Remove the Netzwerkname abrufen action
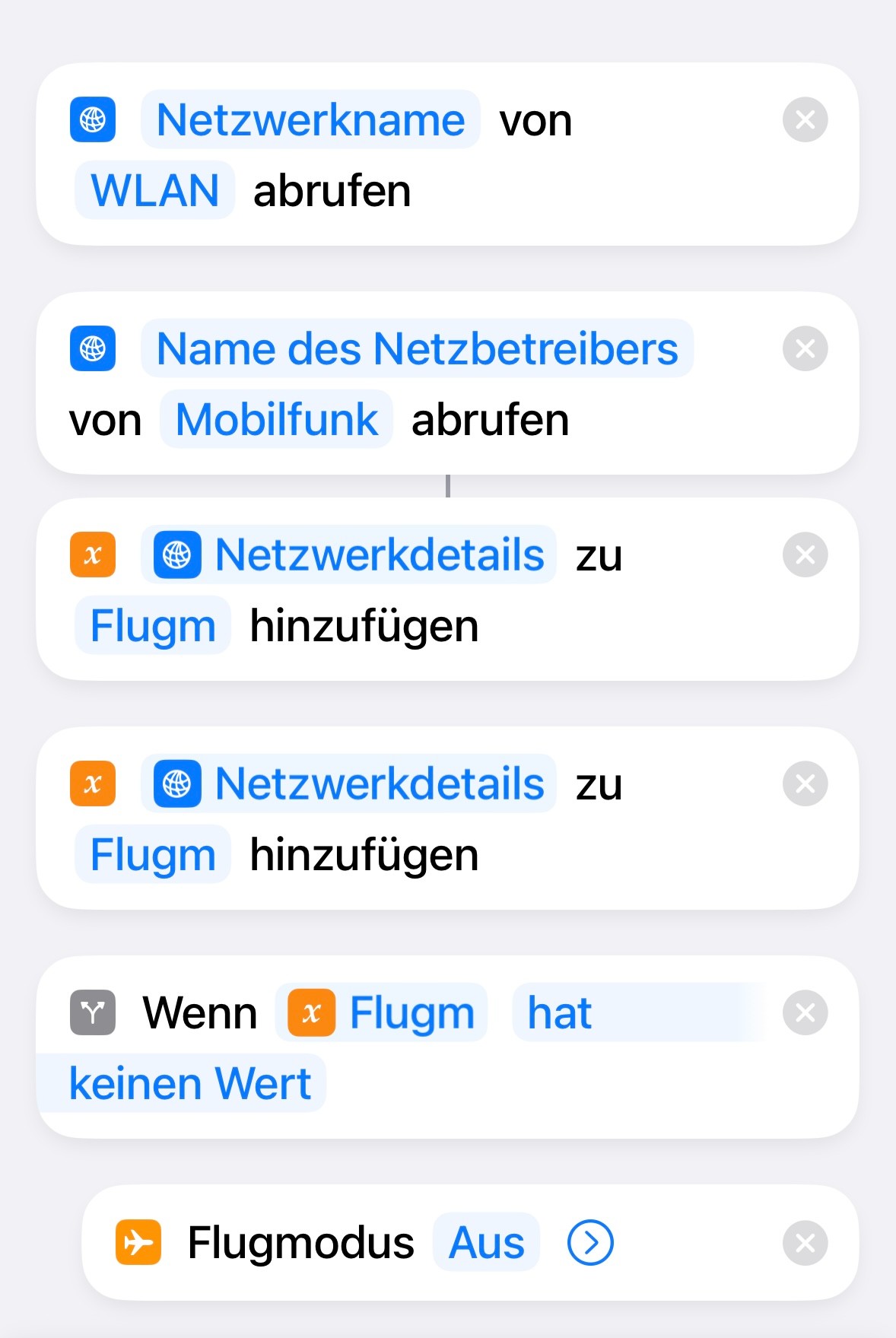The image size is (896, 1338). (805, 120)
